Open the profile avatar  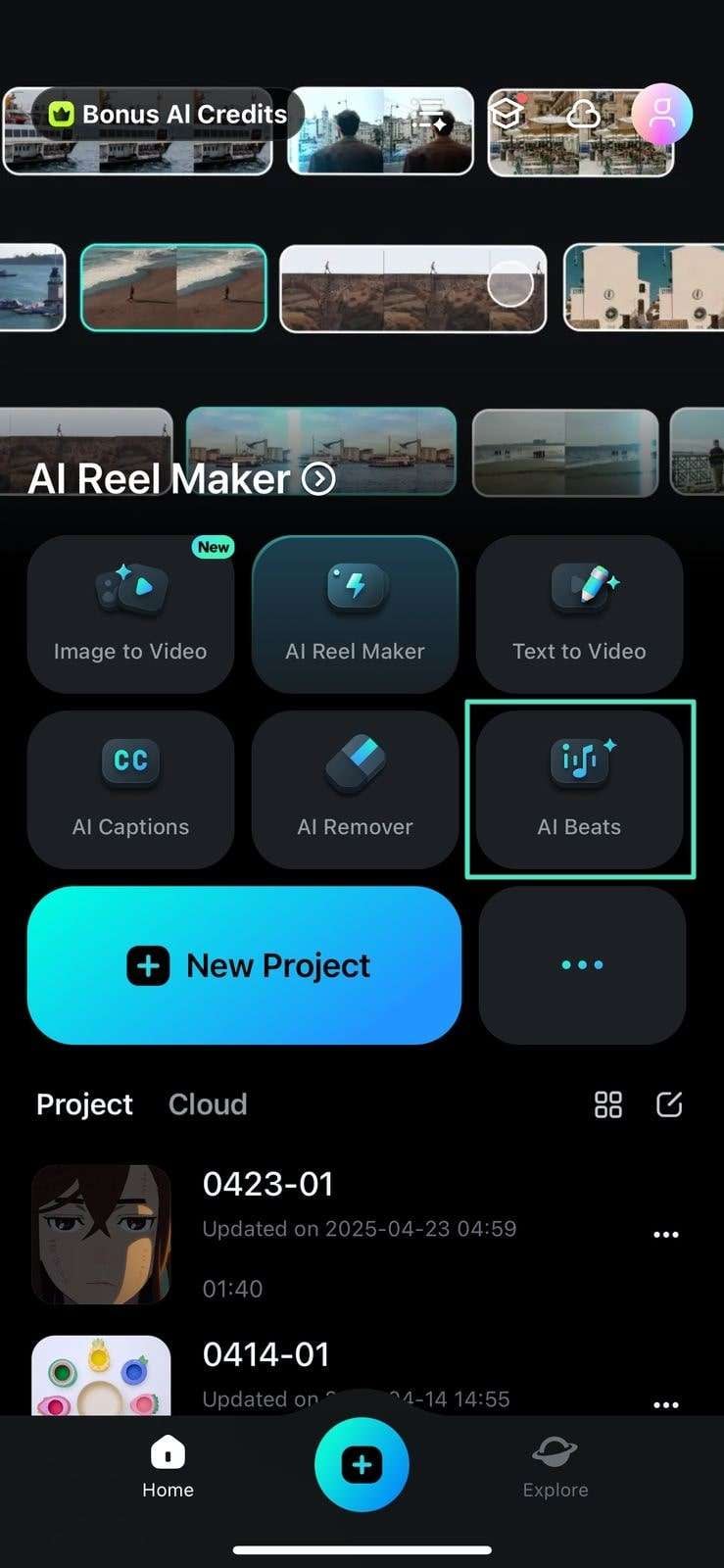point(662,115)
